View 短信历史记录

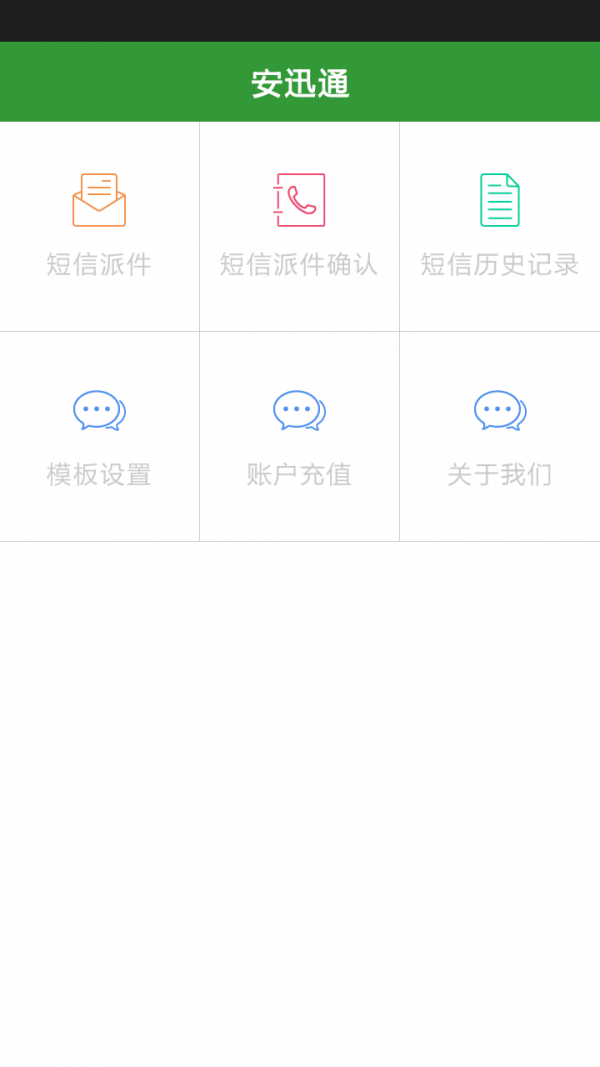499,227
